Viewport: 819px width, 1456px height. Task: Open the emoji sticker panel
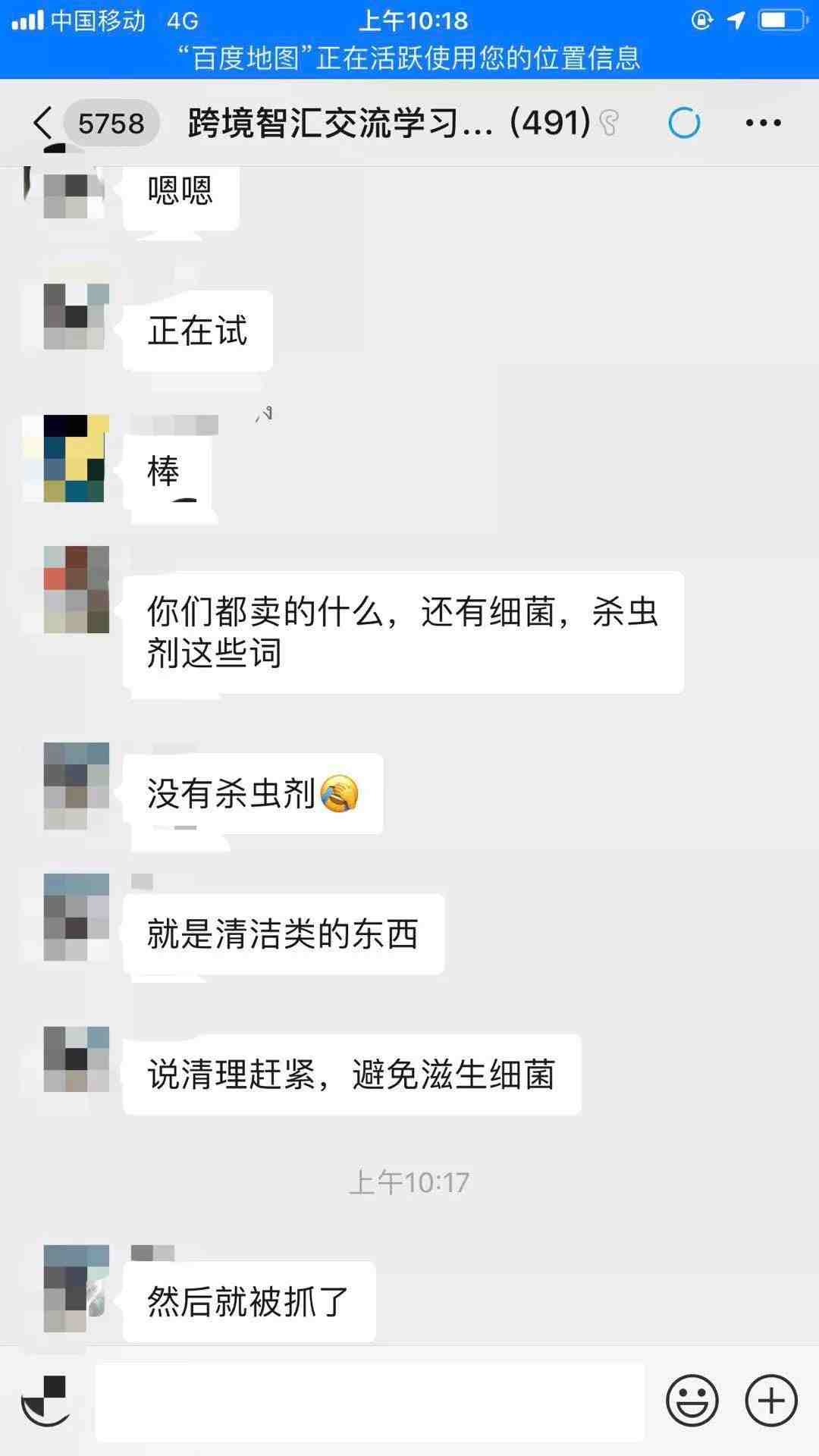point(692,1401)
